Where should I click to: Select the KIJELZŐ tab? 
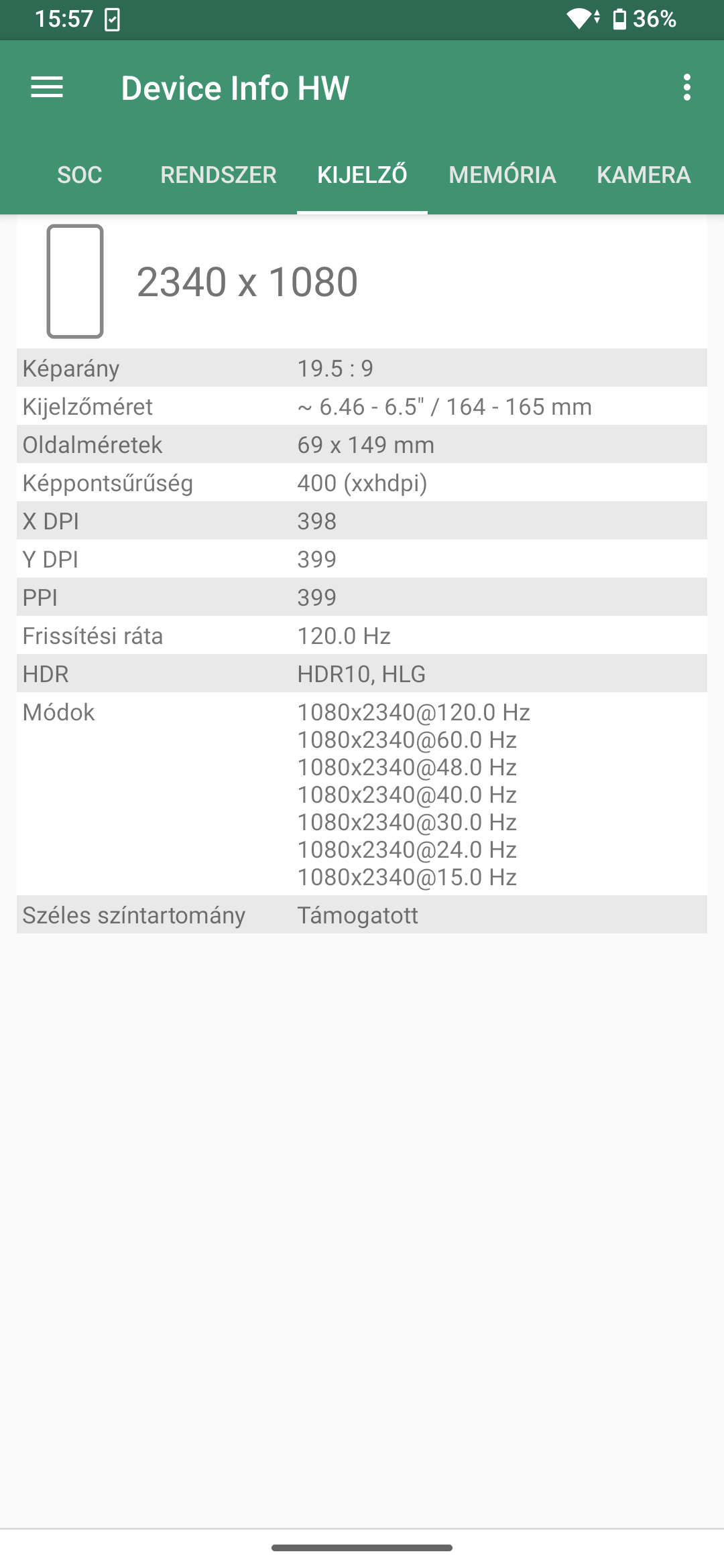[362, 175]
